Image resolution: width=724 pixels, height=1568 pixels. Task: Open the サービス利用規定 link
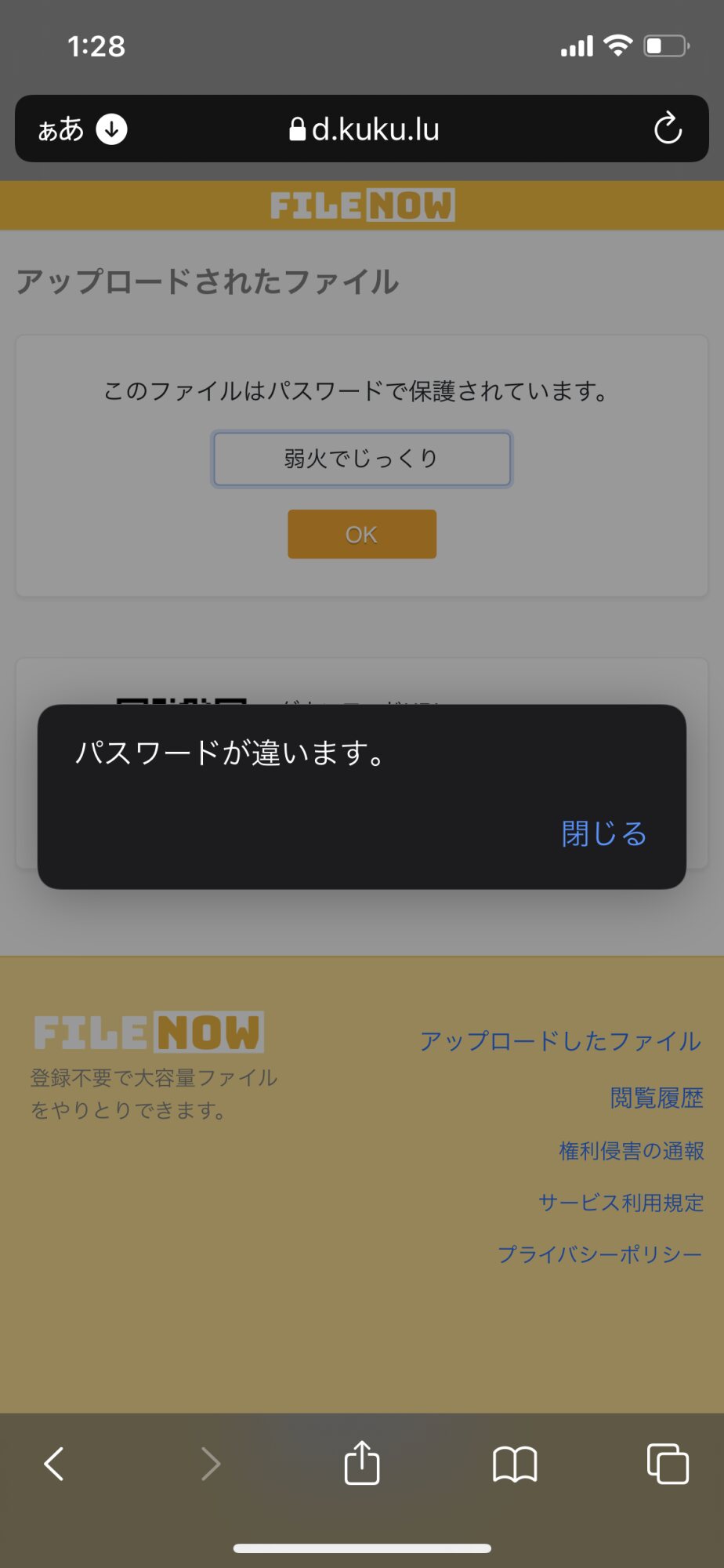(x=621, y=1202)
